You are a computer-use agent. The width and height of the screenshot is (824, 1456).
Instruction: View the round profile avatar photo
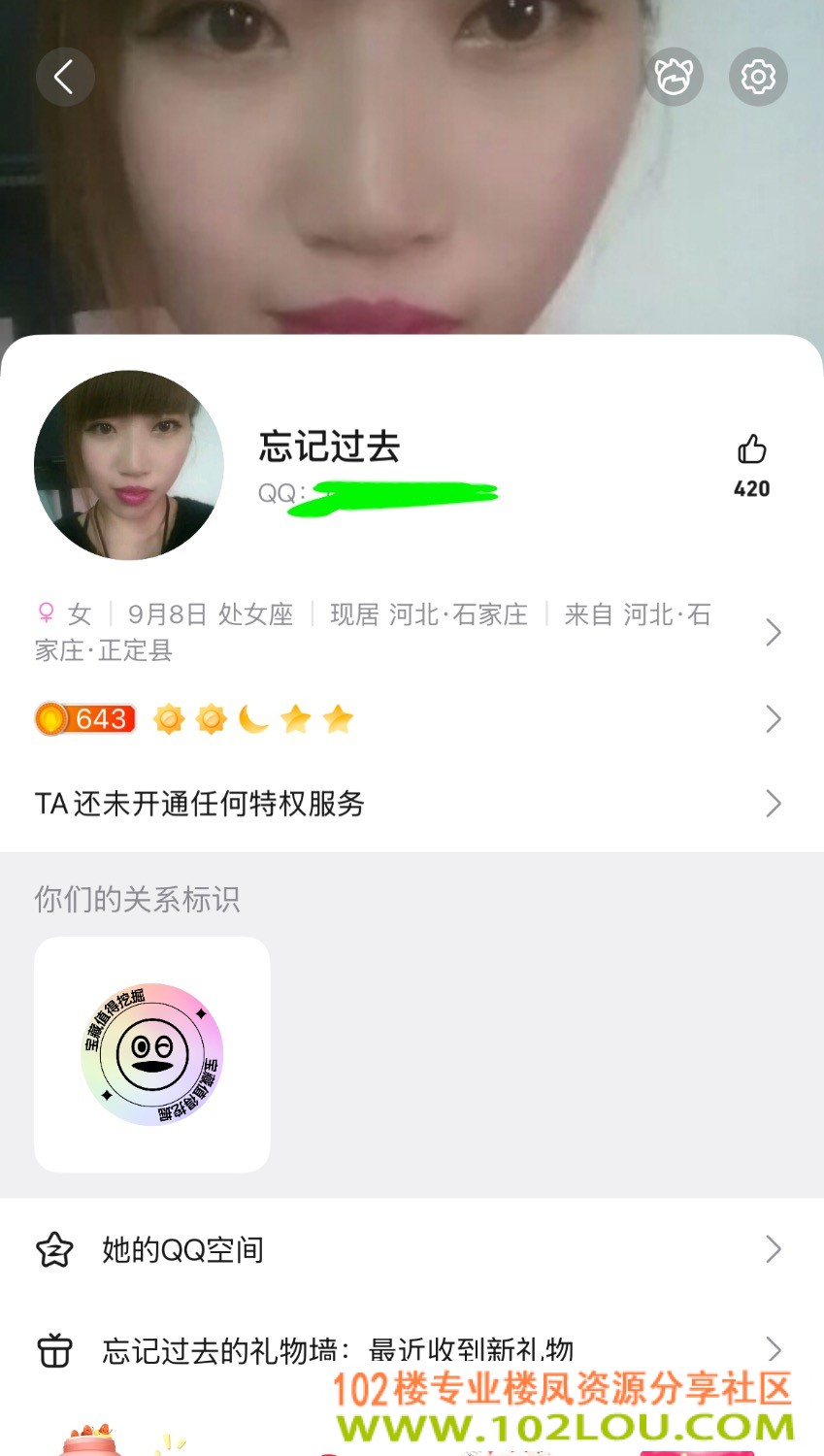coord(129,465)
